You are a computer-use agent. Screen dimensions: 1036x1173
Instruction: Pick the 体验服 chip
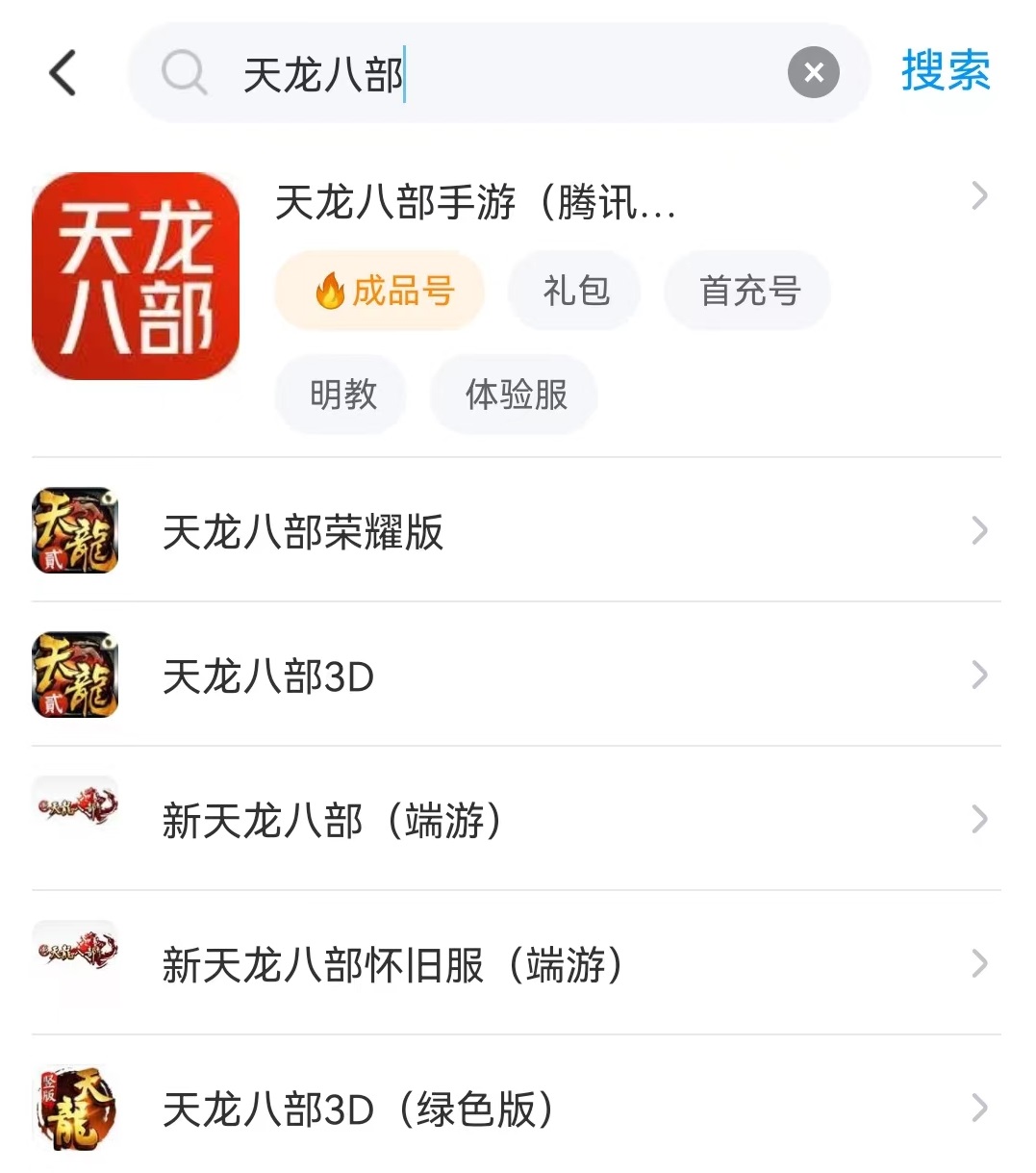[x=515, y=395]
